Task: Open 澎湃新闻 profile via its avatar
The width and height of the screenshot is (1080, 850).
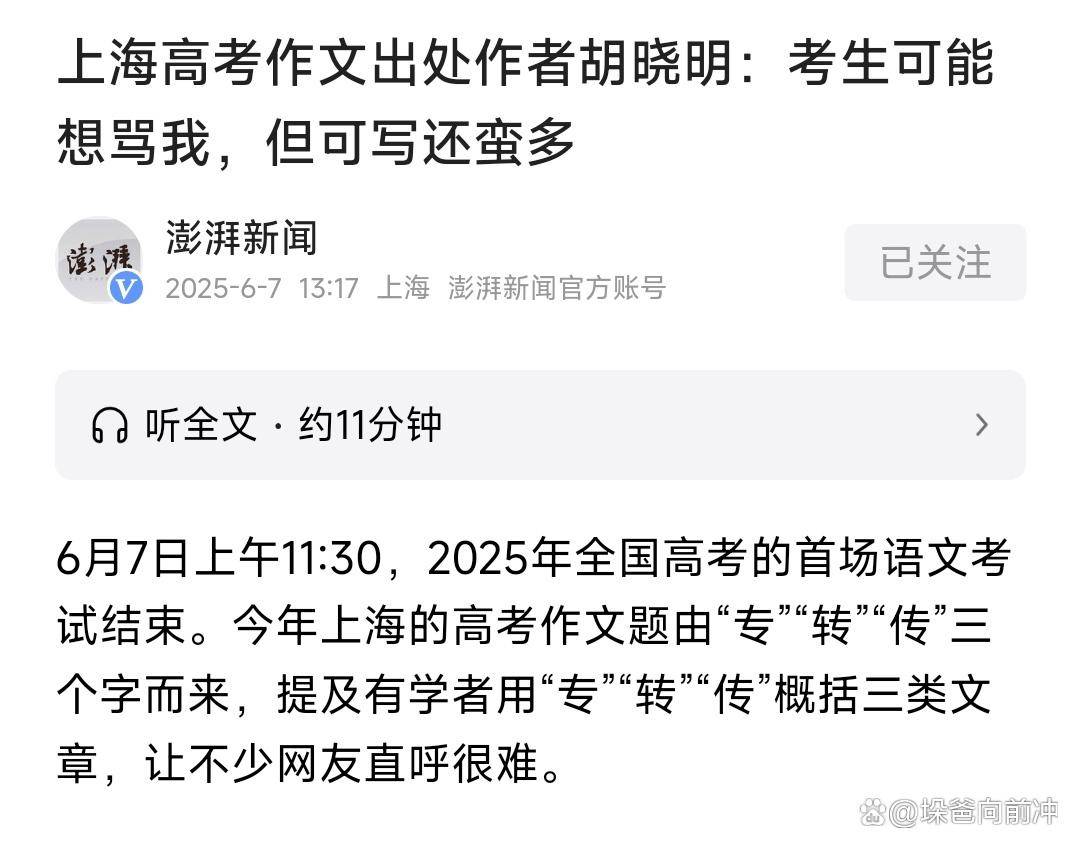Action: tap(98, 259)
